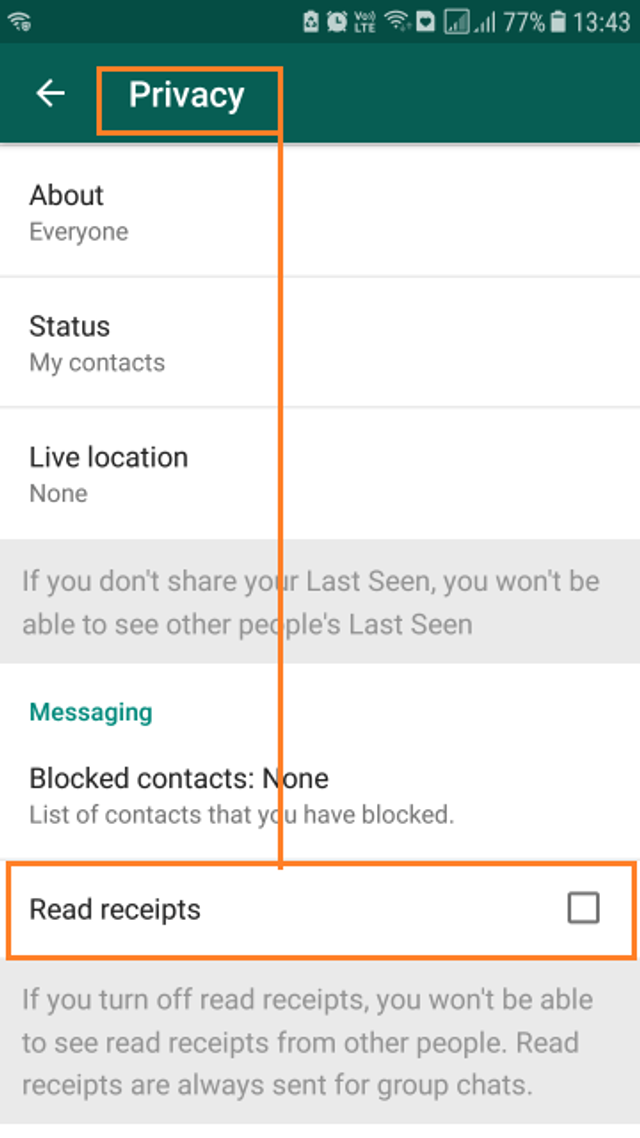Go back using the arrow icon
The image size is (640, 1138).
pos(51,94)
